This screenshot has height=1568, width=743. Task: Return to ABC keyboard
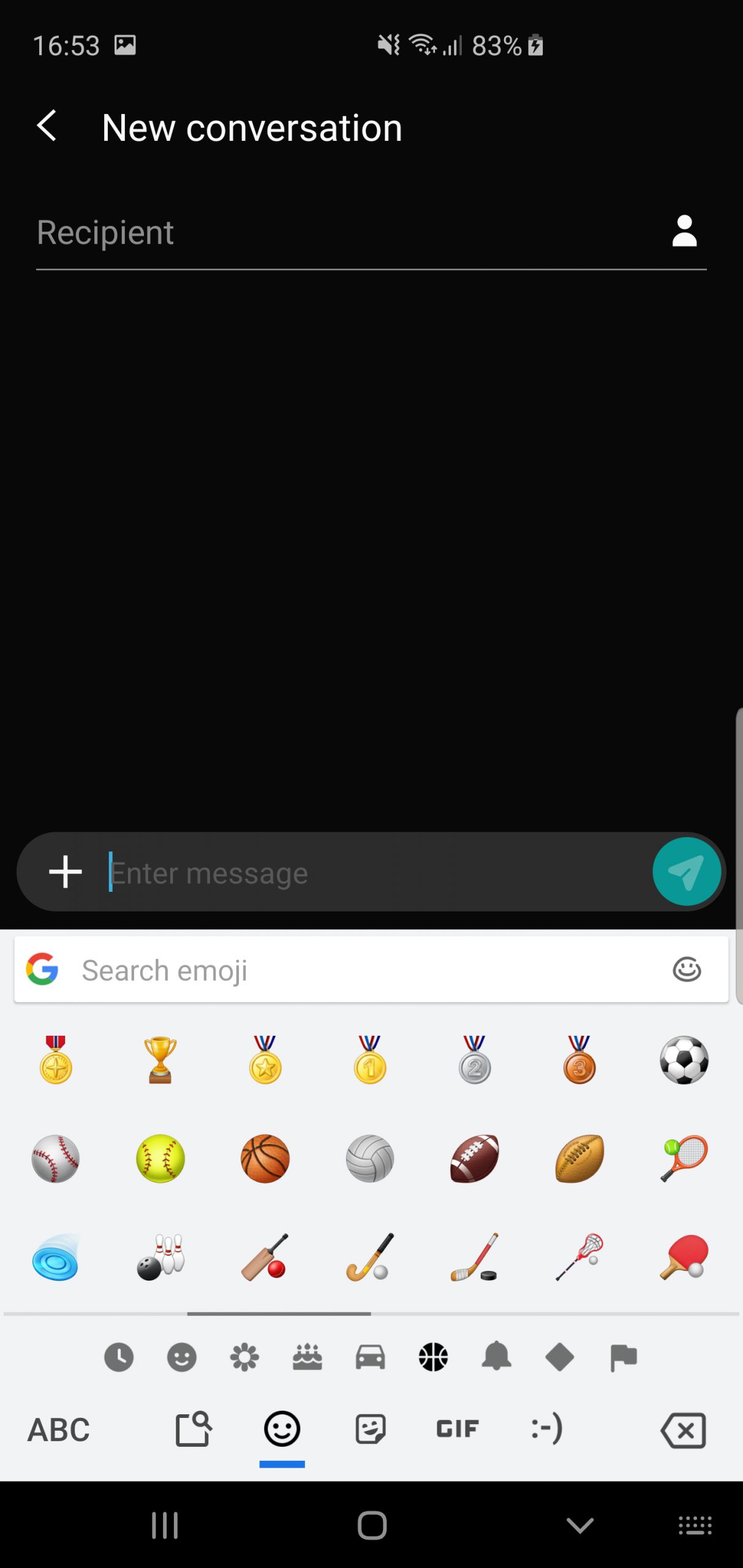point(59,1430)
